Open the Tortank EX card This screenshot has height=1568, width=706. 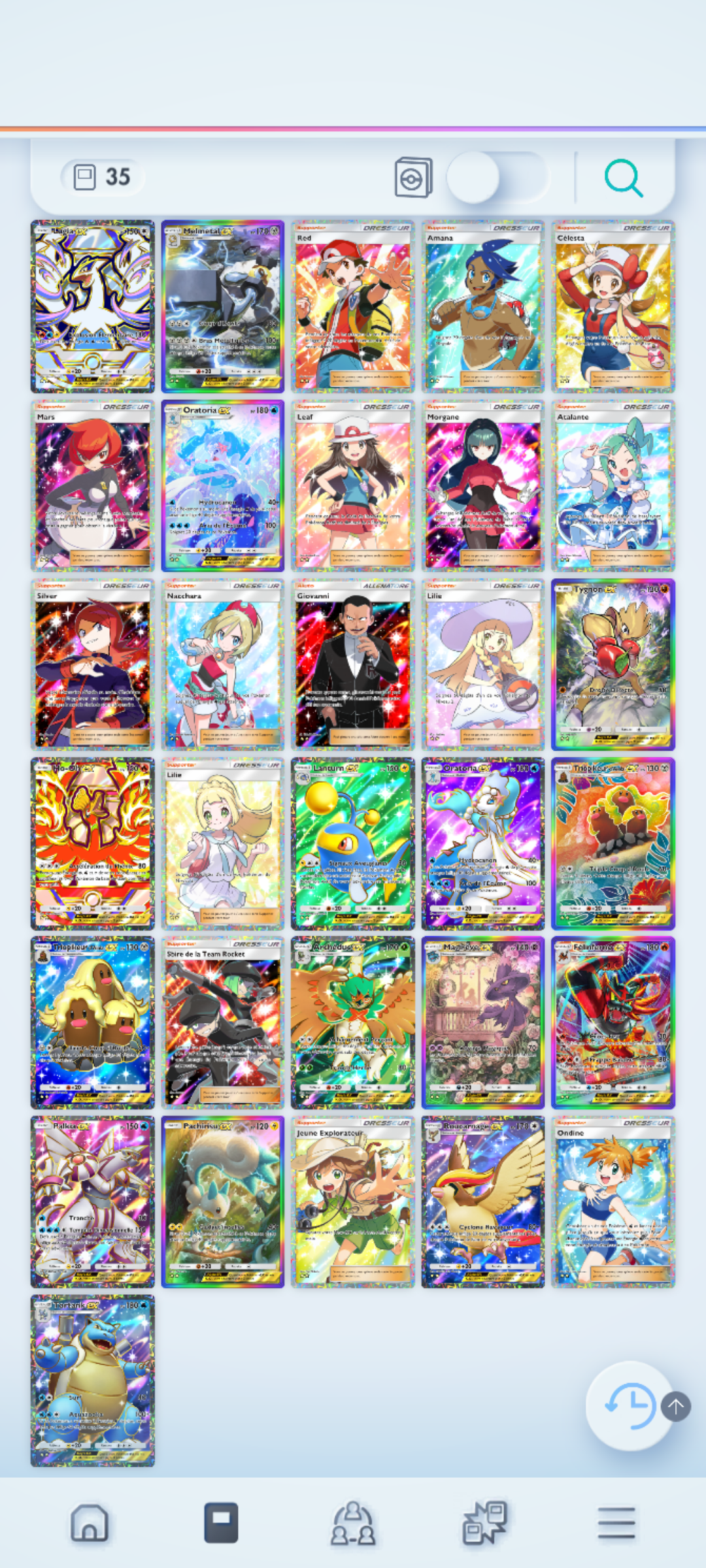[93, 1380]
